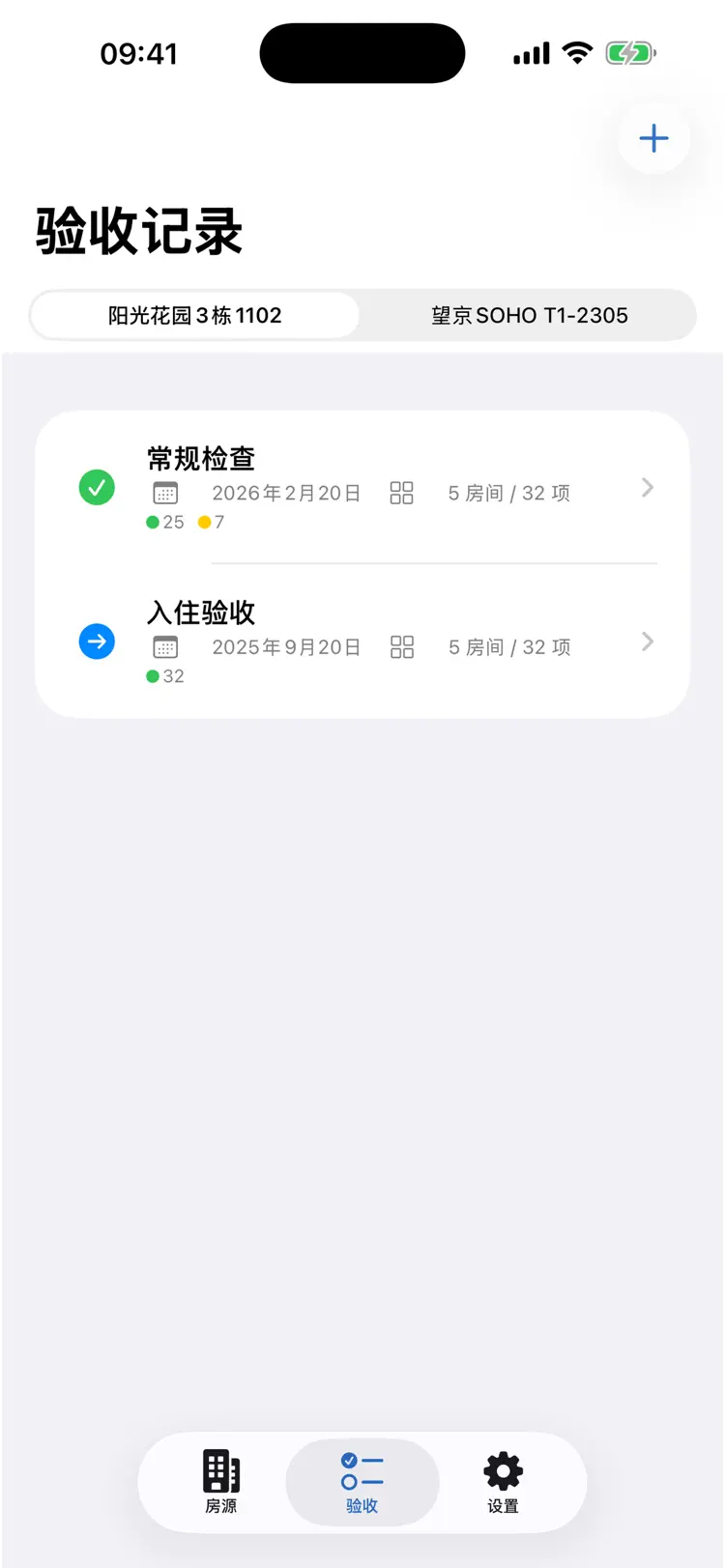The height and width of the screenshot is (1568, 725).
Task: Click the grid icon on the 常规检查 card
Action: [402, 493]
